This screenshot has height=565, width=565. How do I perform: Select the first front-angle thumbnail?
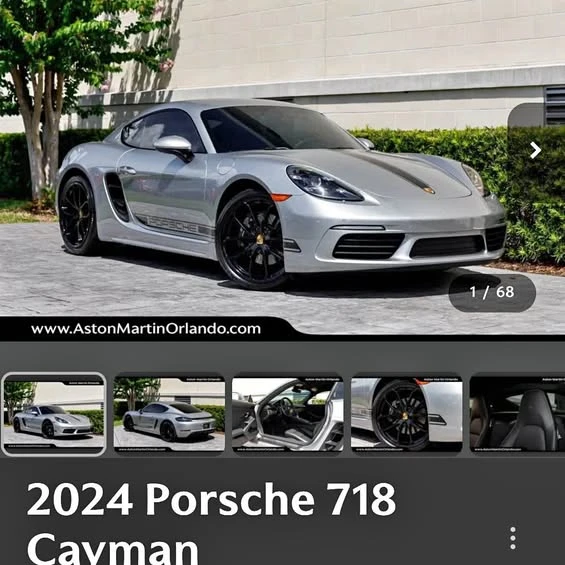54,414
